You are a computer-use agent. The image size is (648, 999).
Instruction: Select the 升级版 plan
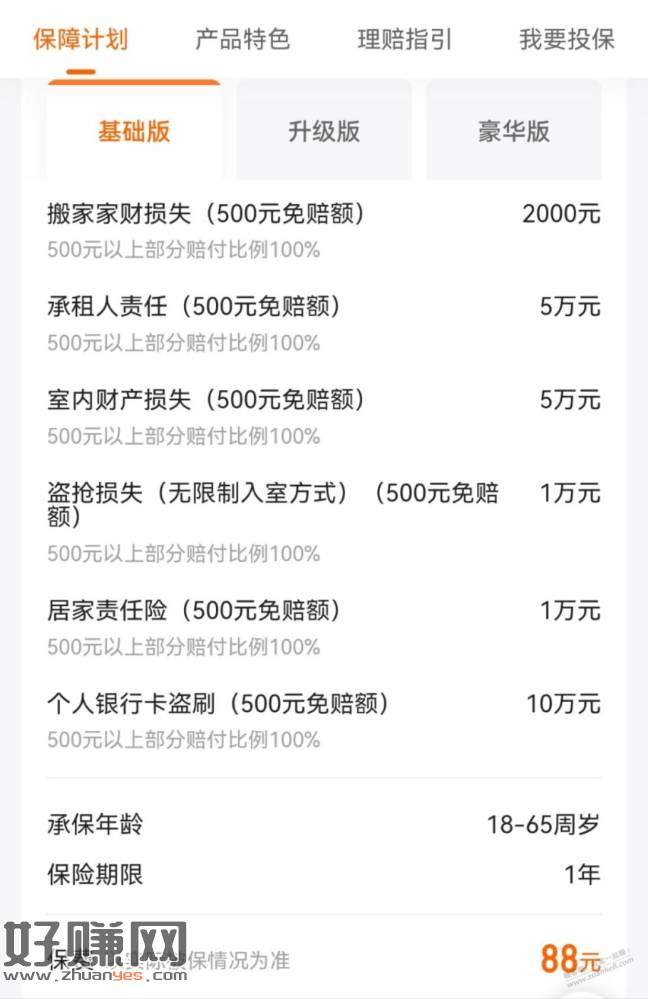point(324,131)
